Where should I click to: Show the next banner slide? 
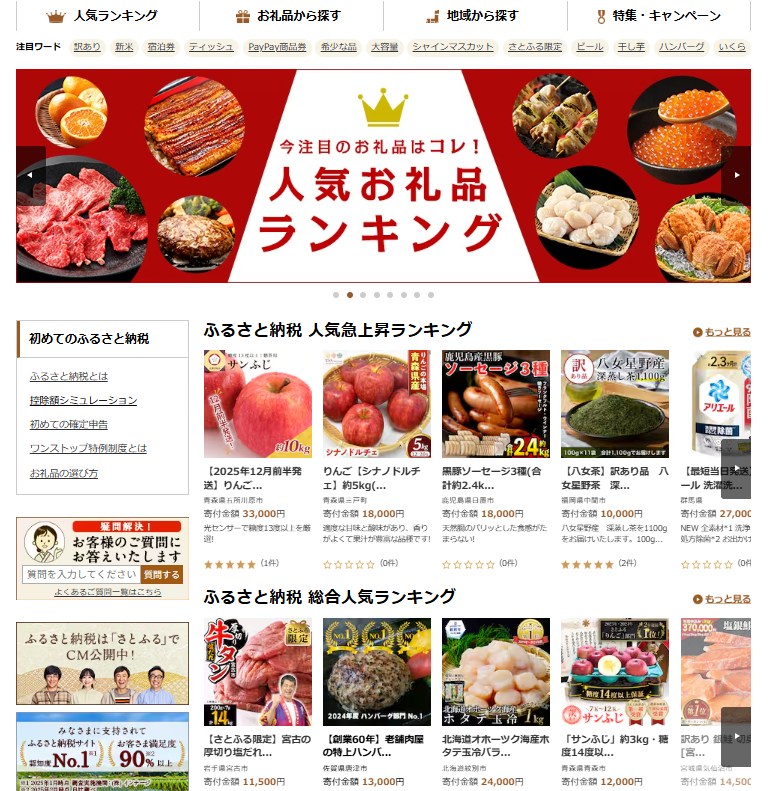737,175
